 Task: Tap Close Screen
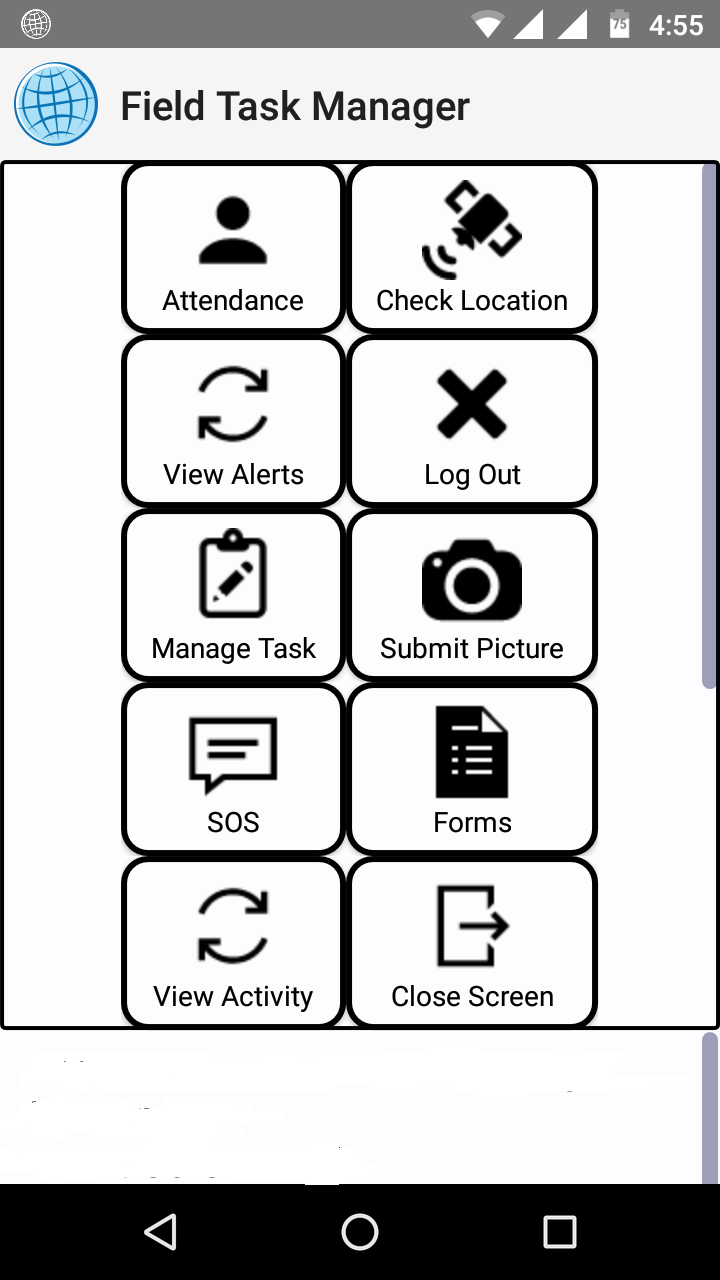tap(472, 942)
